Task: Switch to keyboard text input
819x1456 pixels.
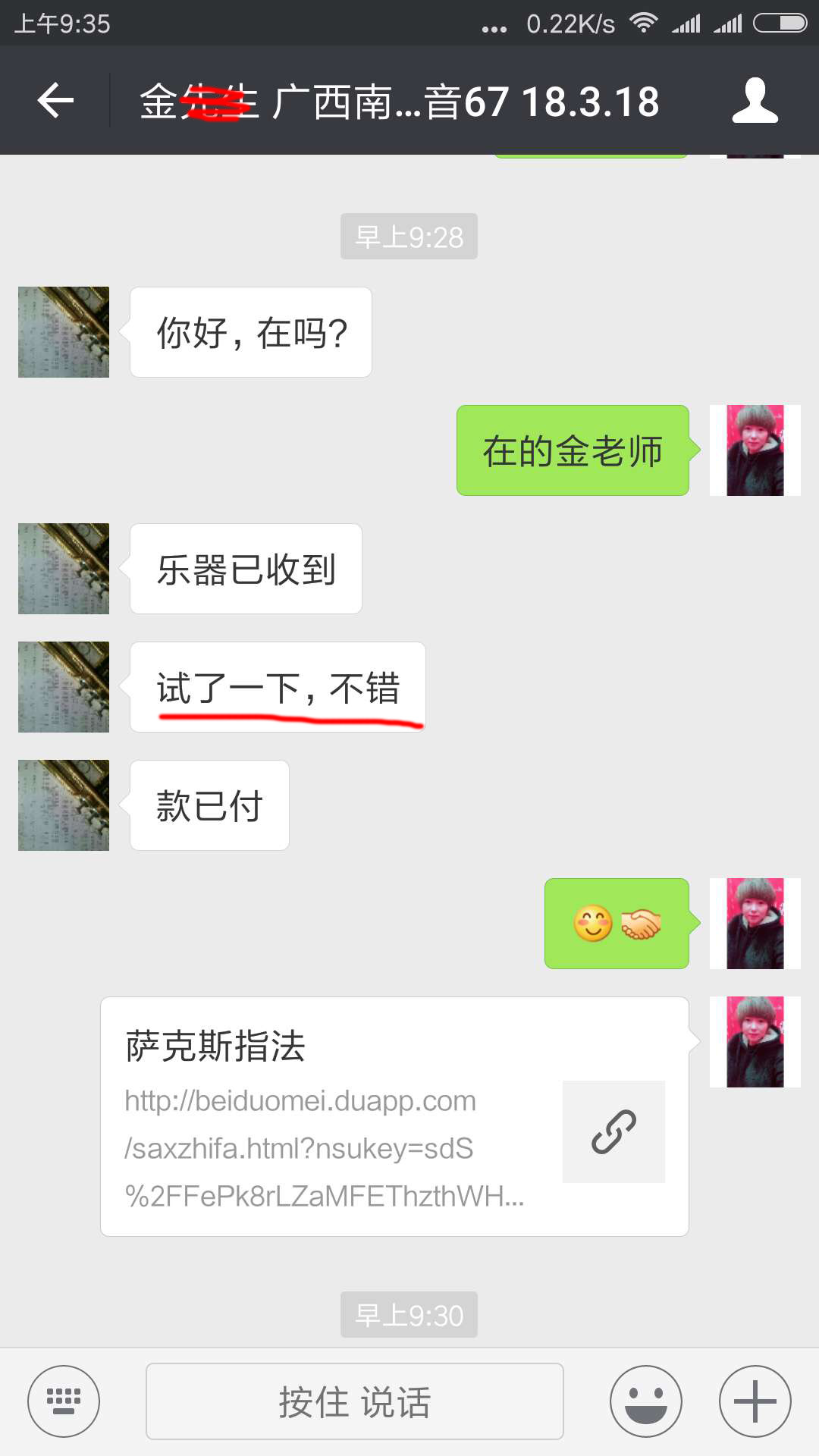Action: tap(64, 1401)
